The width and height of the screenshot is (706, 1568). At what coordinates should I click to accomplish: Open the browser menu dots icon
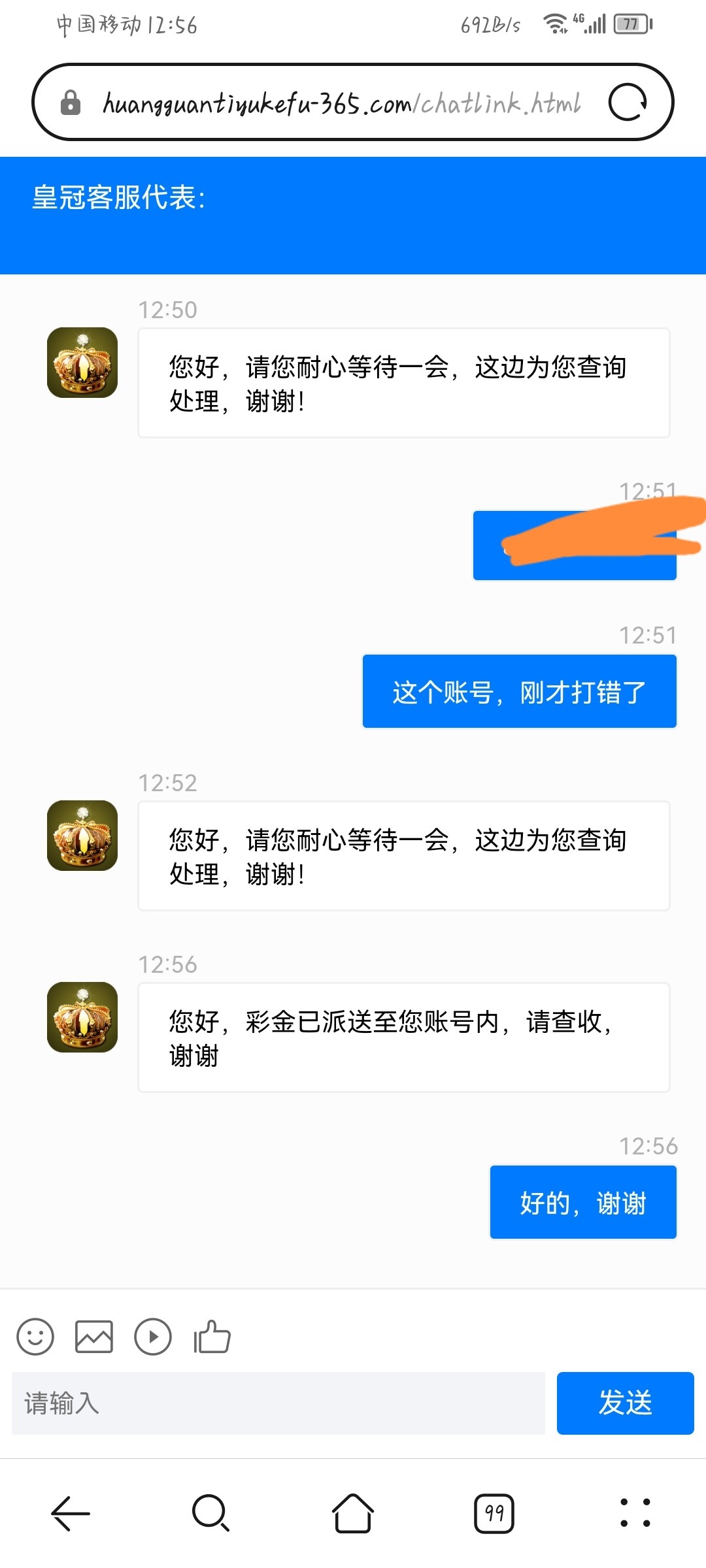coord(636,1513)
